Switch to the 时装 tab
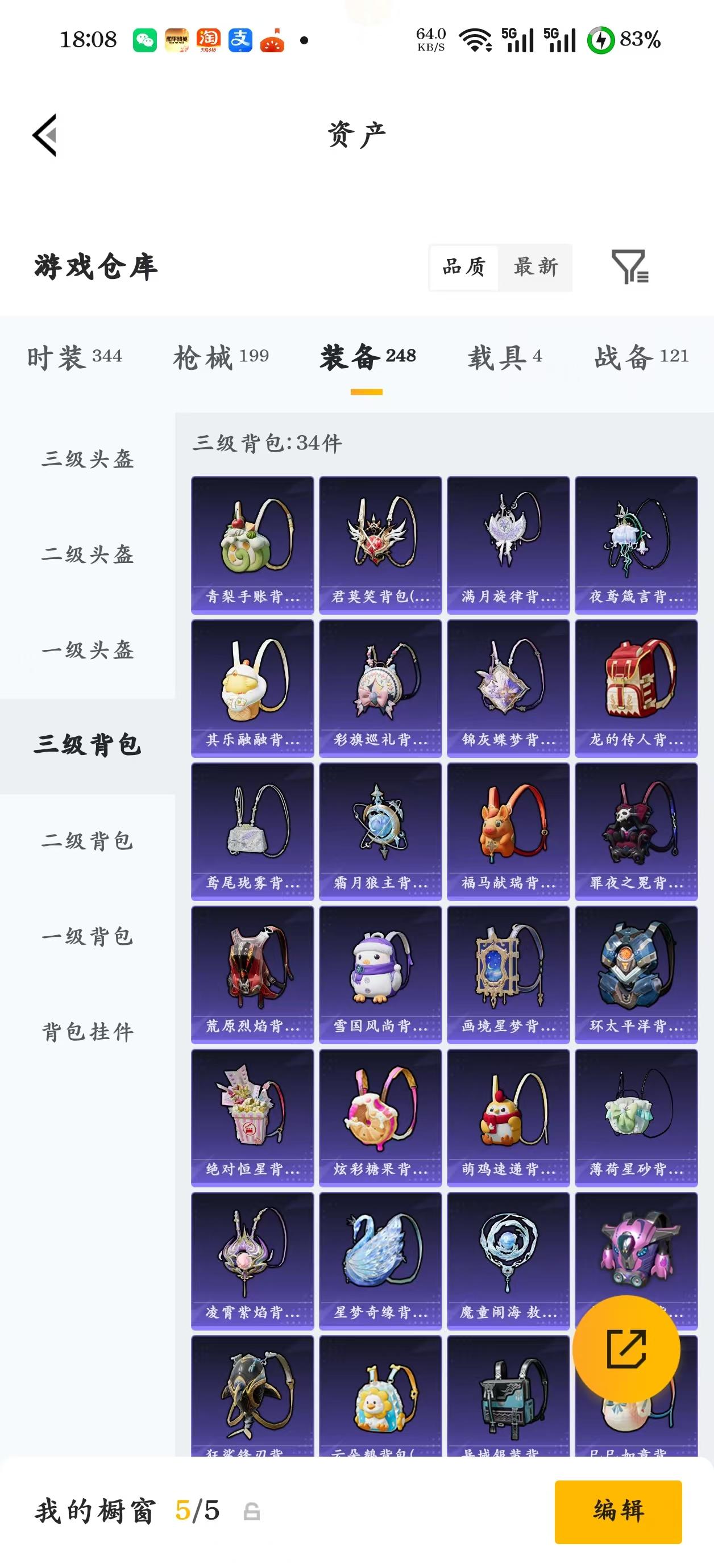The image size is (714, 1568). (x=74, y=357)
